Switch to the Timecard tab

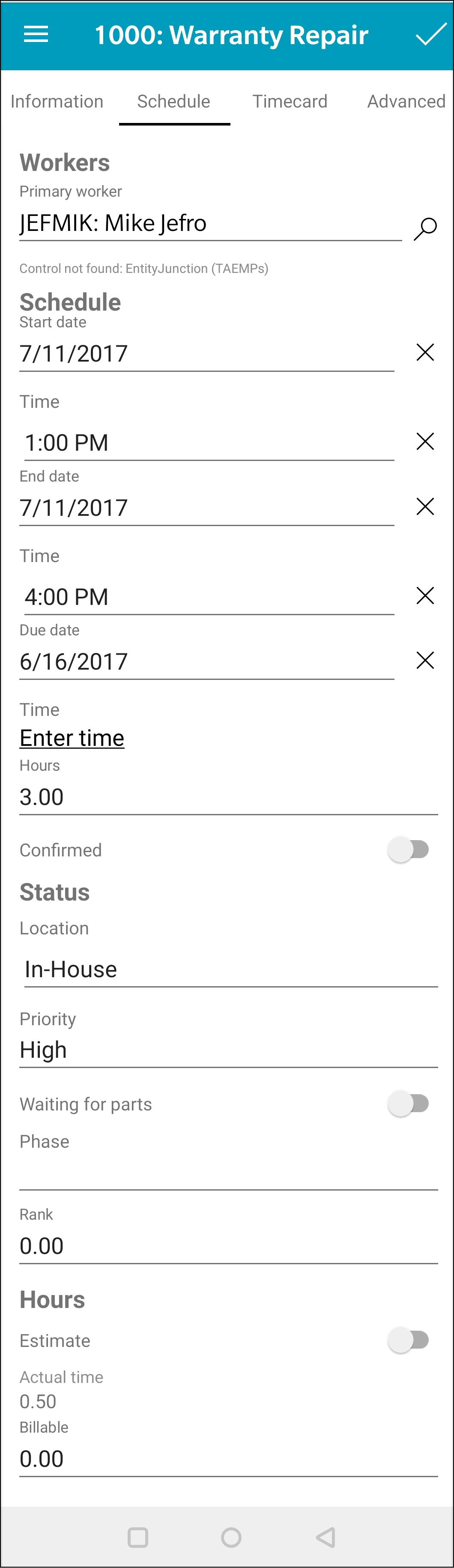(x=290, y=101)
